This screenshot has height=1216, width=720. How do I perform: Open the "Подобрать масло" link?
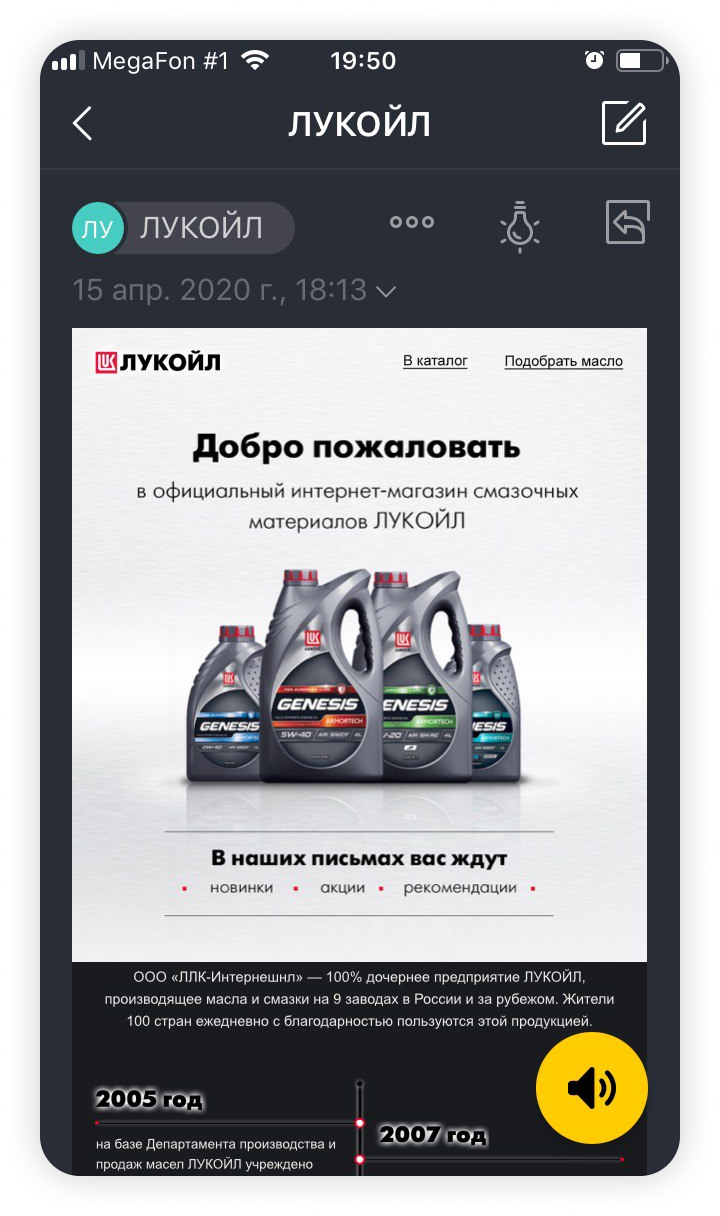(x=563, y=361)
